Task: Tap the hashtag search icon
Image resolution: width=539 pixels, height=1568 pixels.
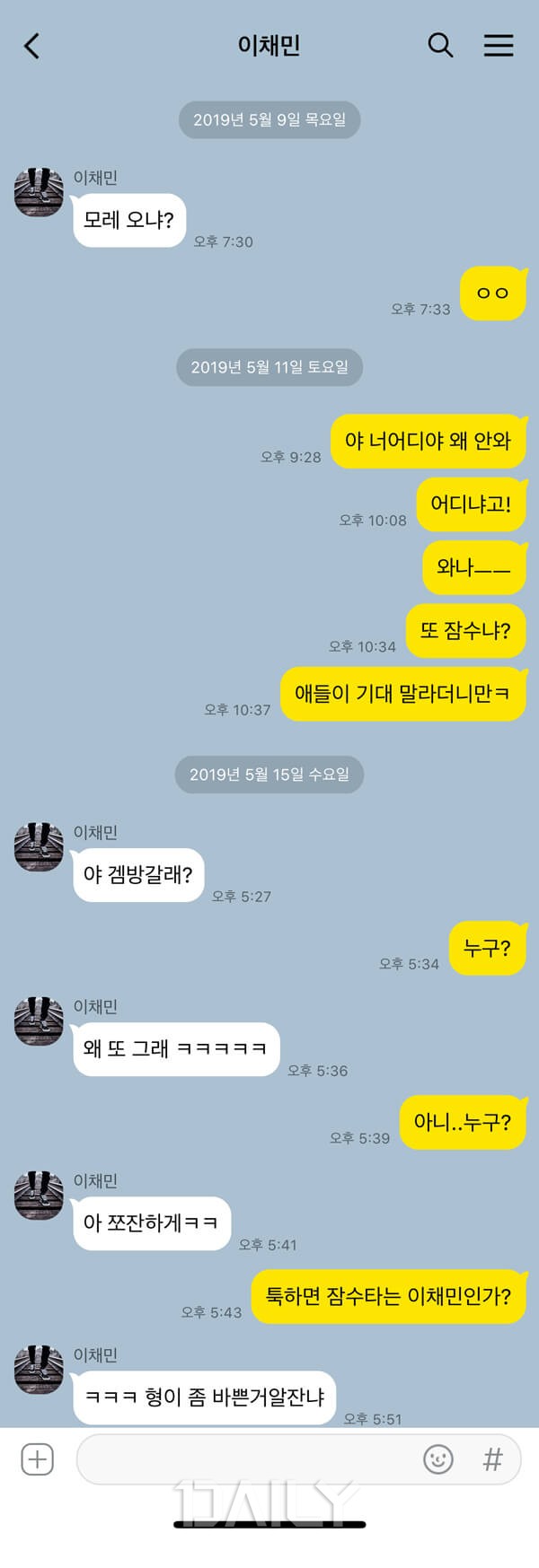Action: click(492, 1459)
